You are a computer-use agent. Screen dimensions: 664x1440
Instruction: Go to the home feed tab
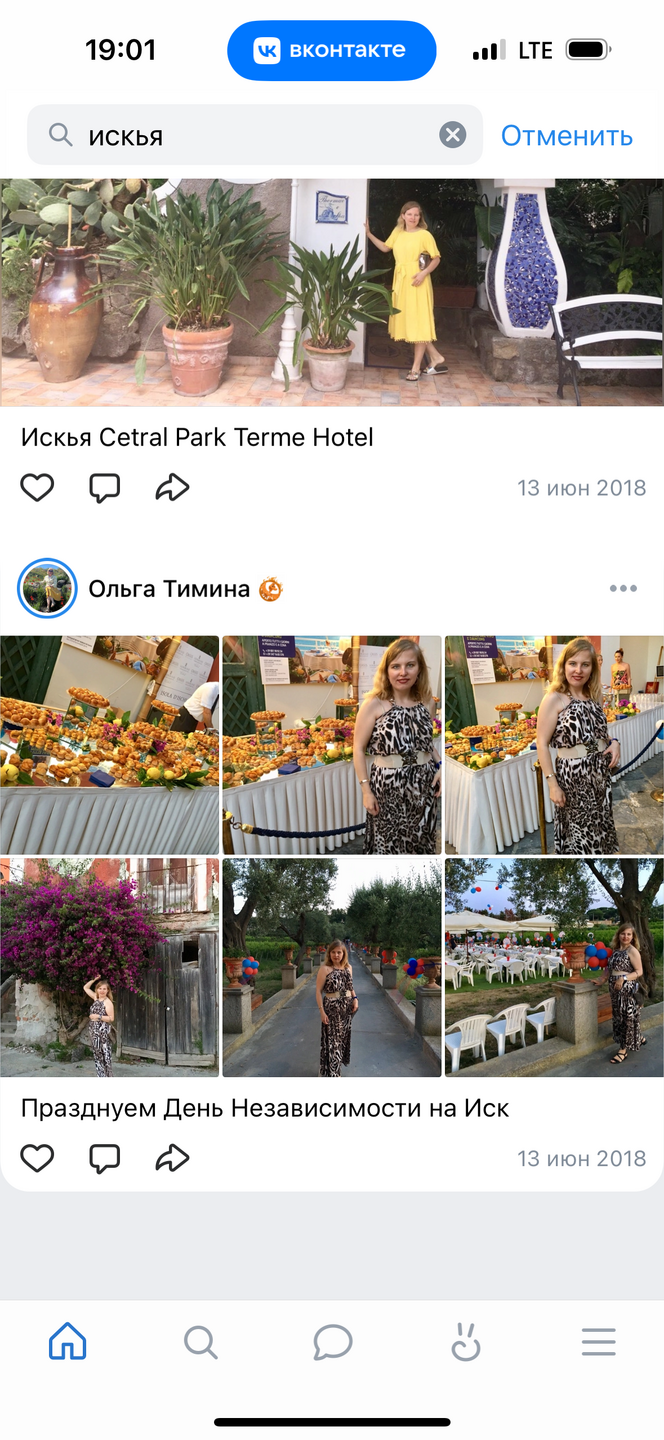point(67,1342)
